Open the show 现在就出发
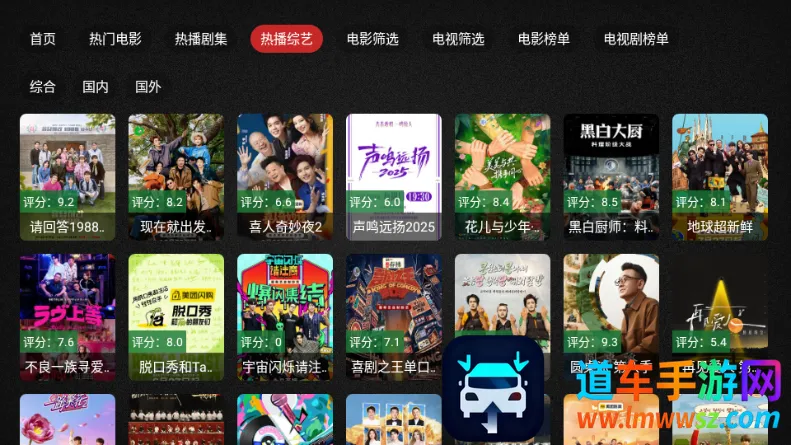The width and height of the screenshot is (791, 445). point(176,175)
